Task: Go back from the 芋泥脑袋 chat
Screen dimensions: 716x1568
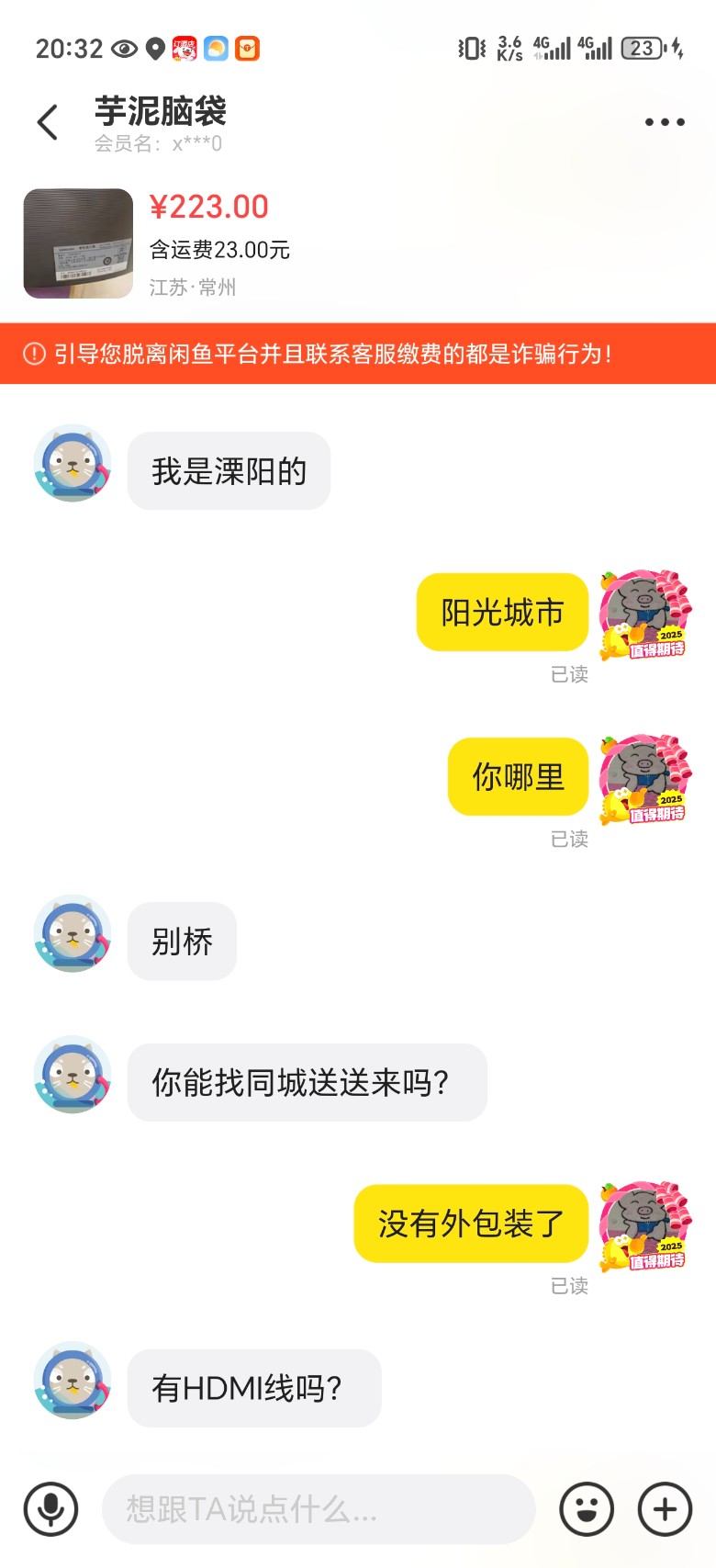Action: [x=48, y=122]
